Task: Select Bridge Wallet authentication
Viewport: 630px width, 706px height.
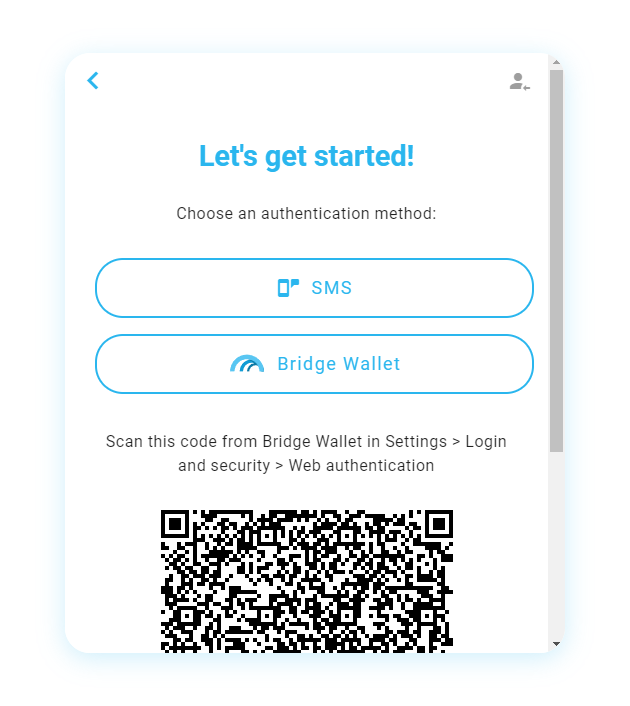Action: tap(314, 364)
